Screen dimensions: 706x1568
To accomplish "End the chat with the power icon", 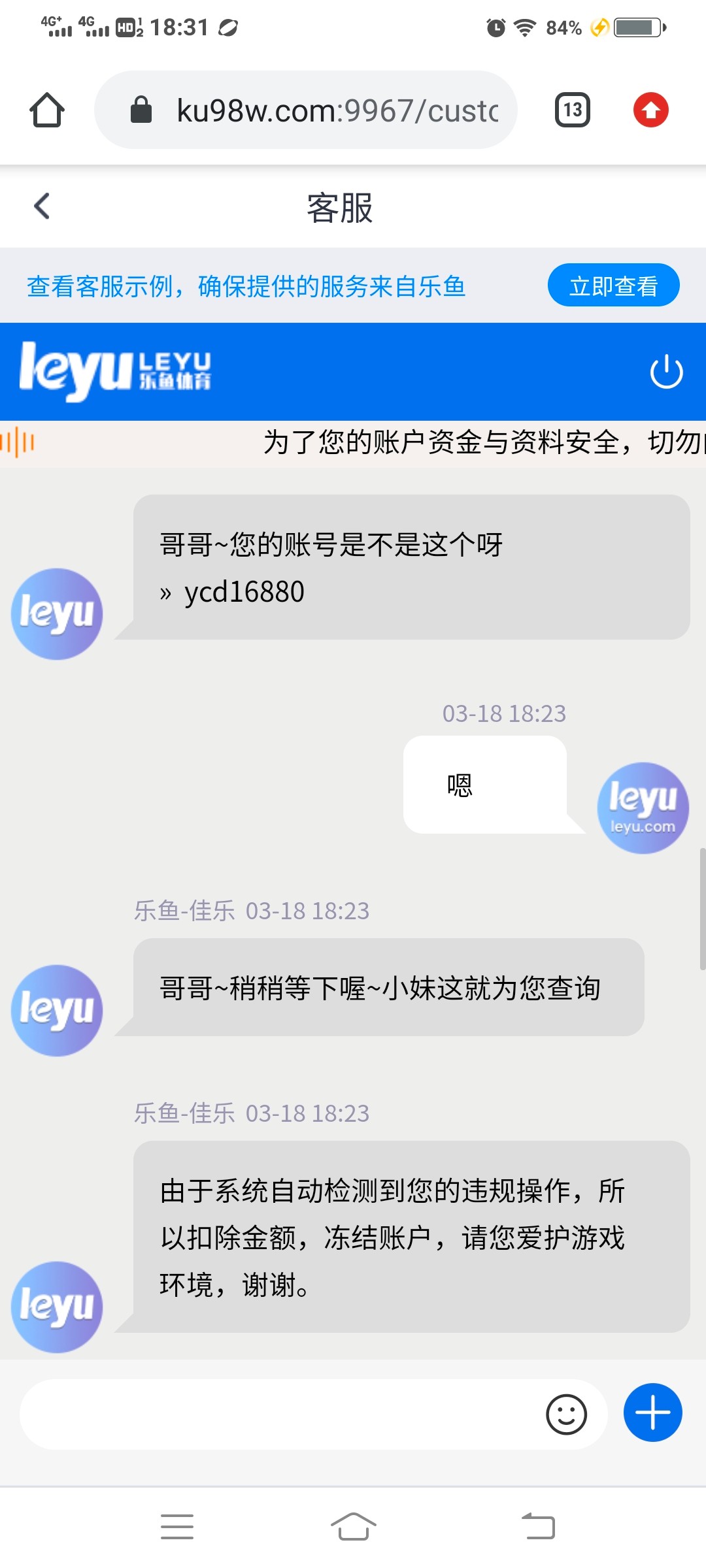I will [666, 372].
